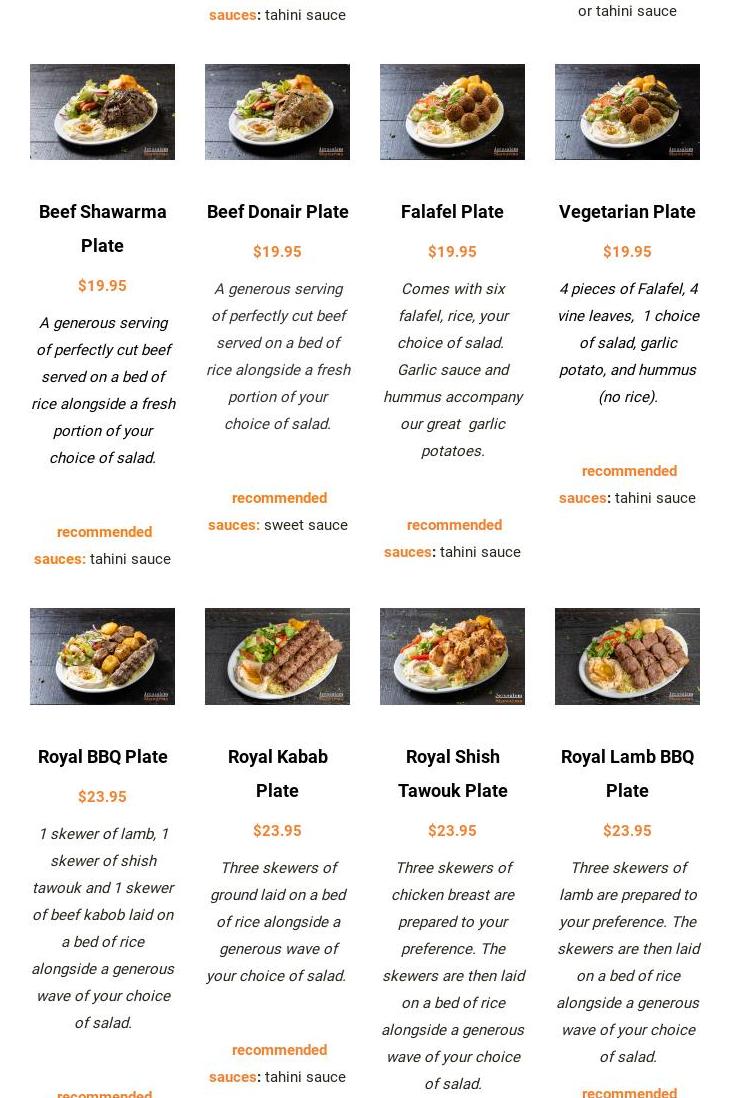Open the Beef Shawarma Plate photo

click(102, 112)
